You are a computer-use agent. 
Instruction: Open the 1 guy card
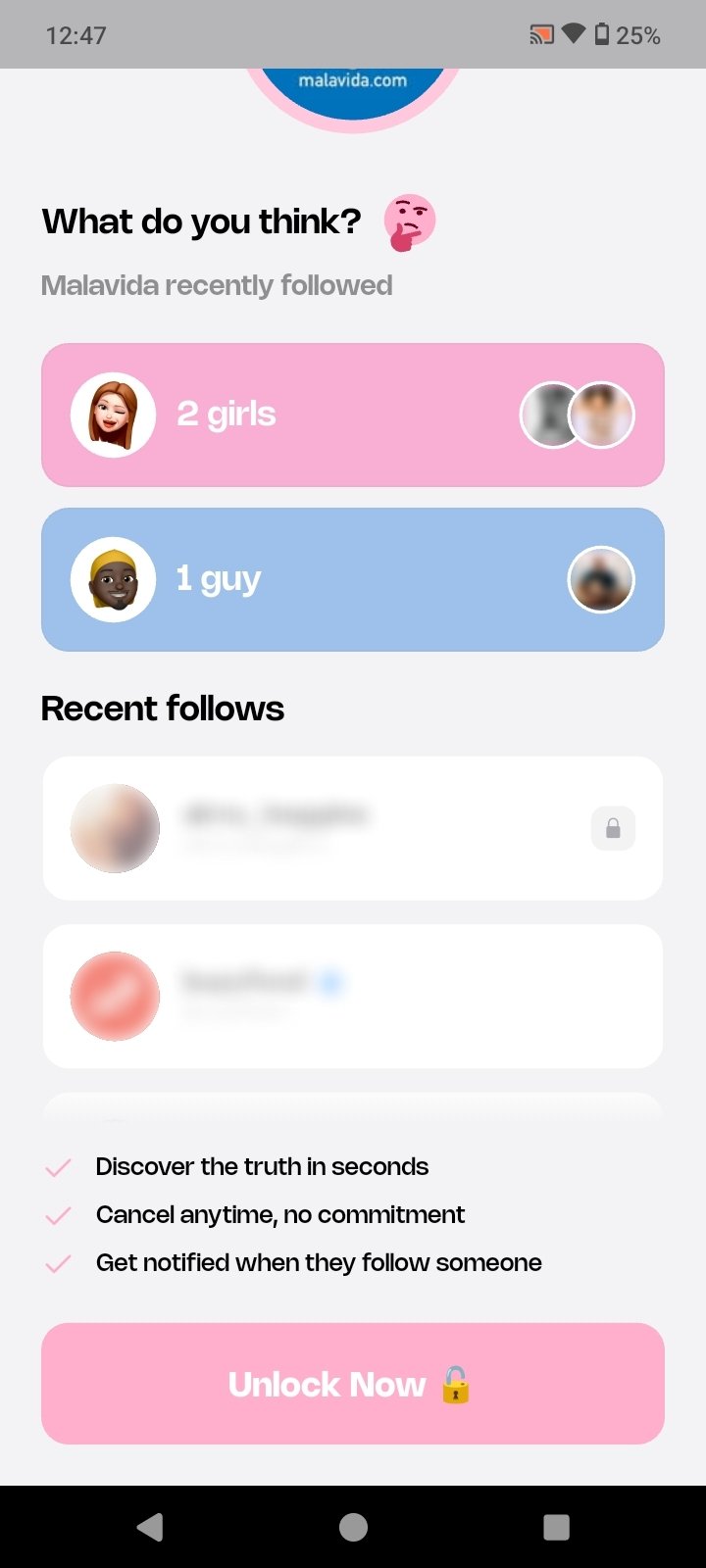352,579
